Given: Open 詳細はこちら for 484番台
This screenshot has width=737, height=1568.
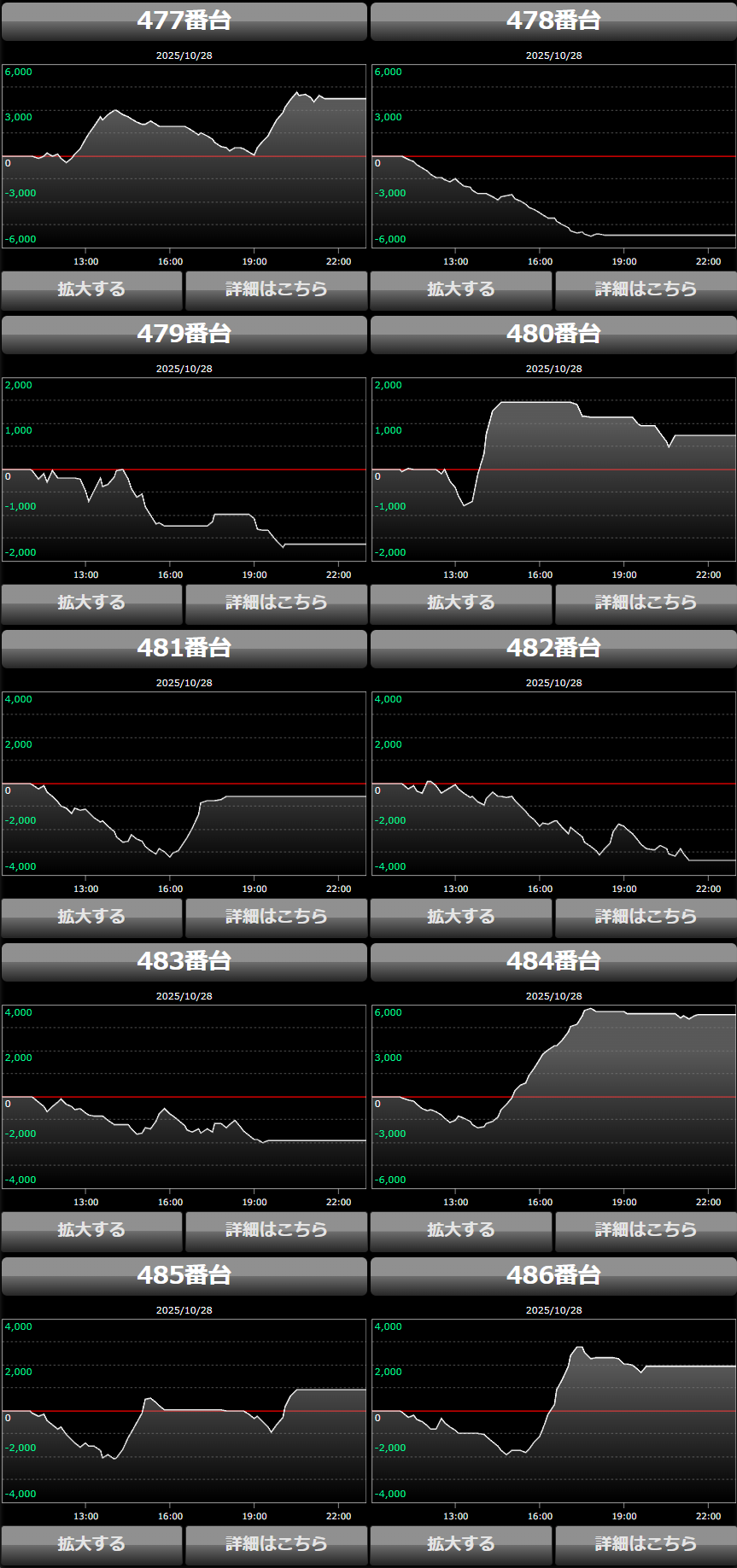Looking at the screenshot, I should (x=646, y=1230).
